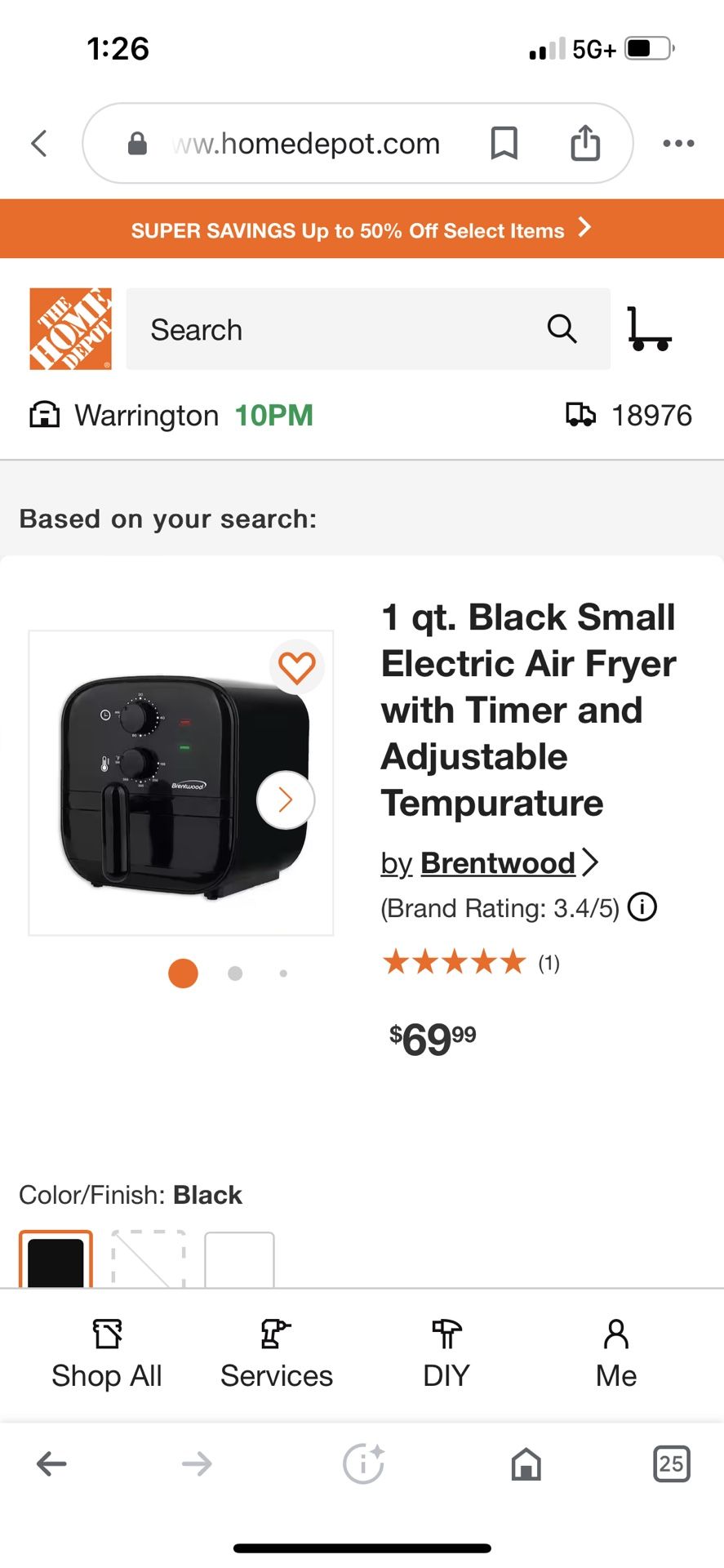Tap the Me account icon

tap(615, 1352)
